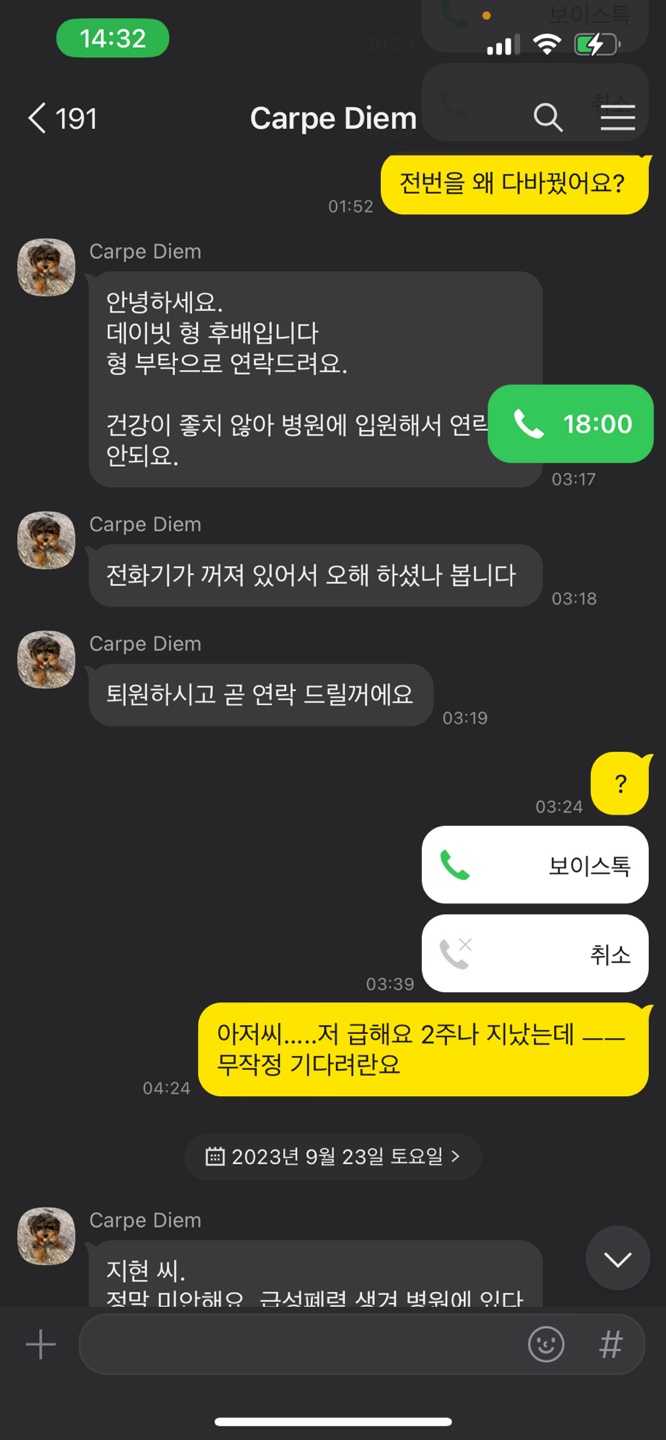The height and width of the screenshot is (1440, 666).
Task: Open the hashtag search button
Action: click(610, 1345)
